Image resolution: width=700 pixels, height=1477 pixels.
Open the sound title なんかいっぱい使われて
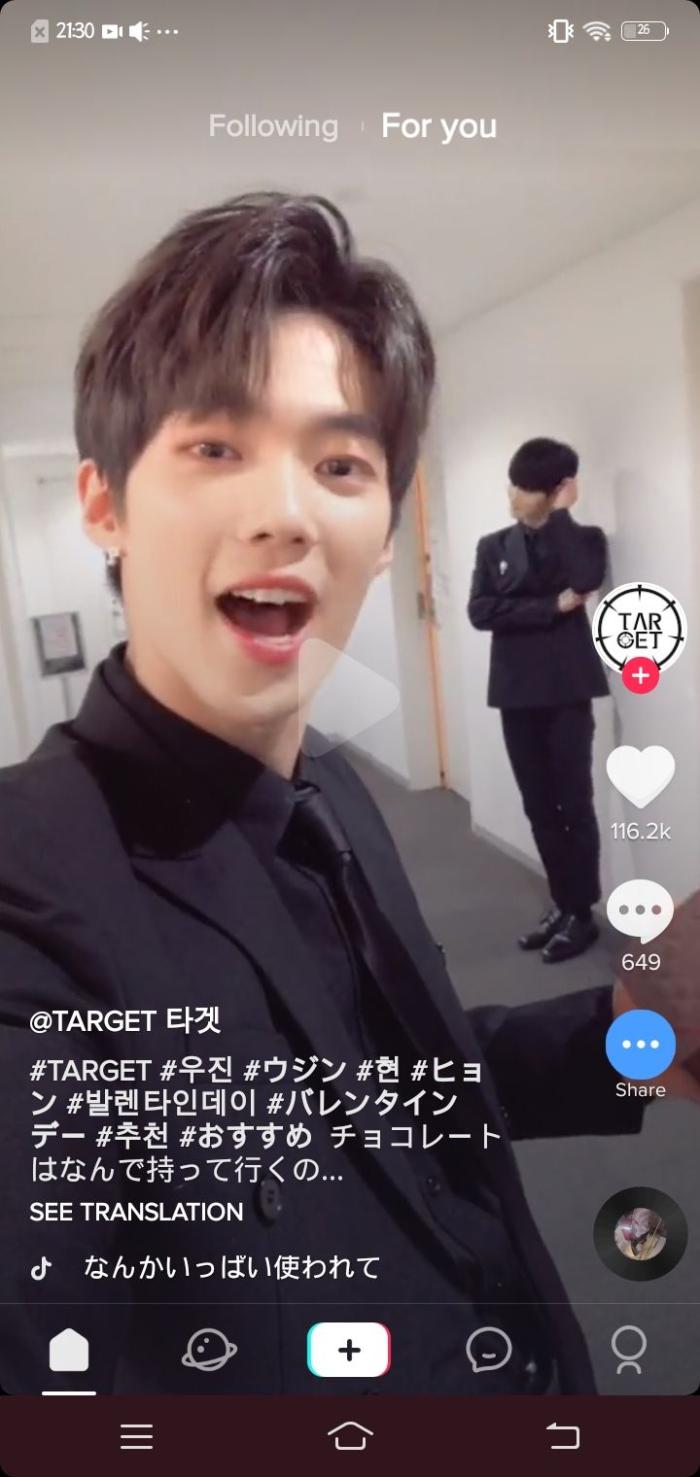(x=231, y=1268)
